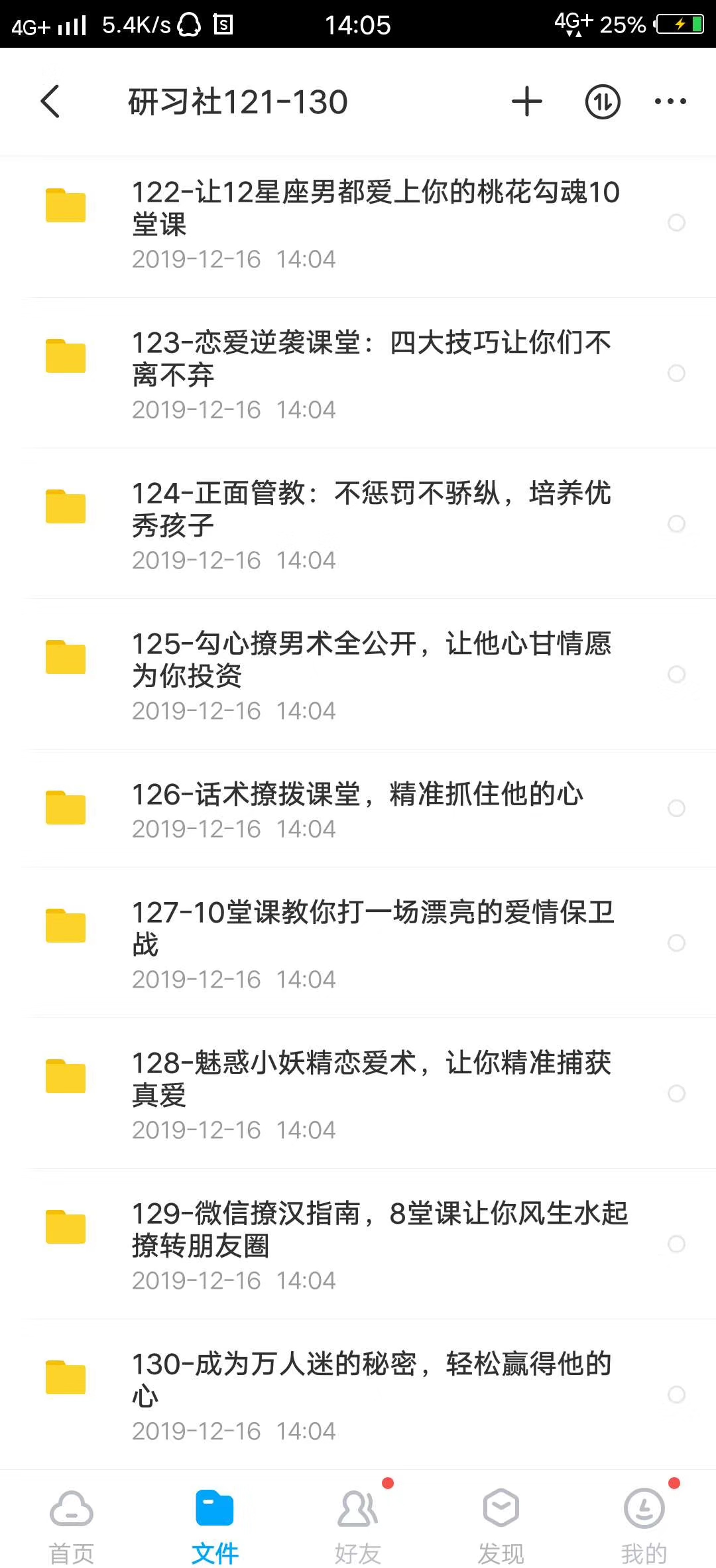
Task: Open the sort order icon
Action: [x=603, y=101]
